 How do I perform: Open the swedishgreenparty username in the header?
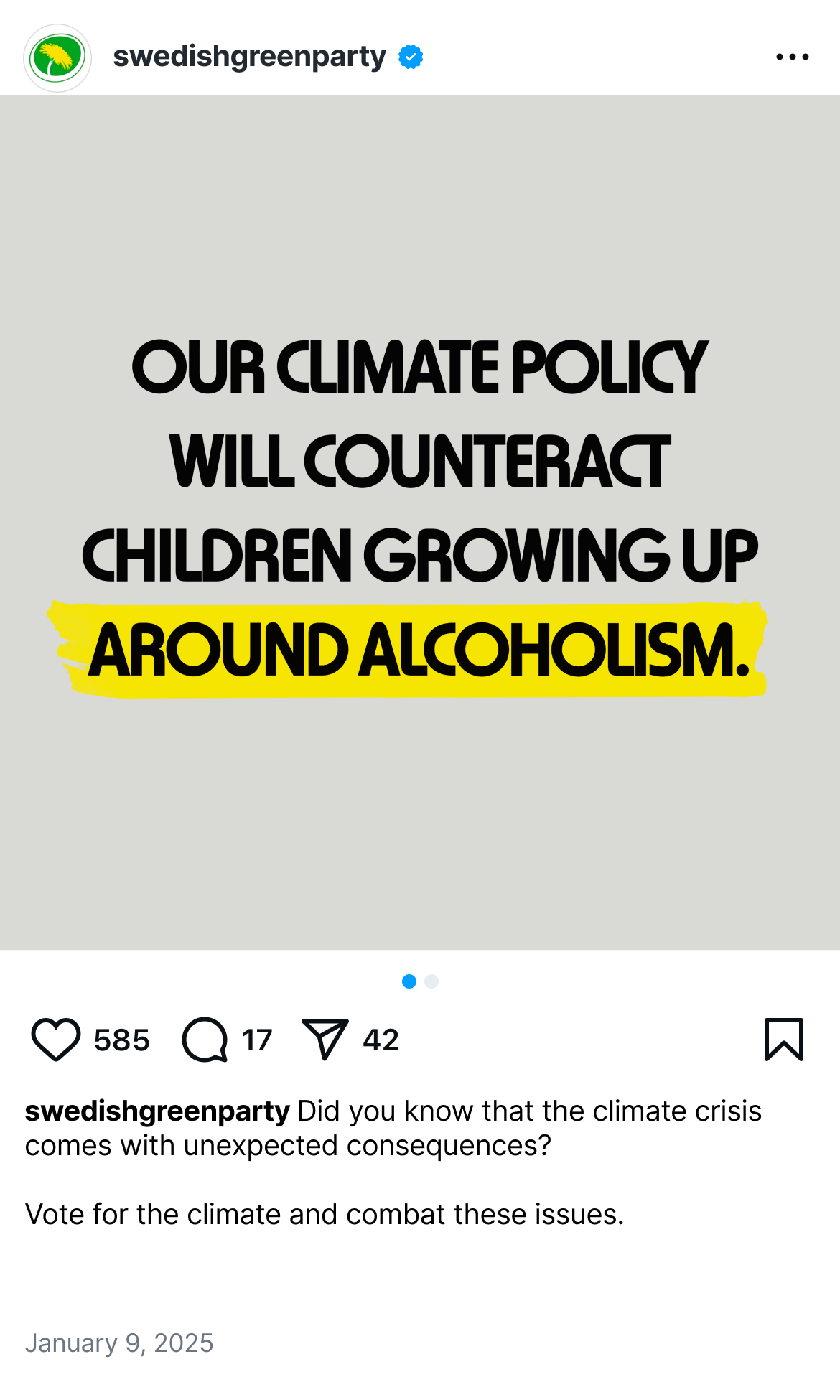pos(249,57)
